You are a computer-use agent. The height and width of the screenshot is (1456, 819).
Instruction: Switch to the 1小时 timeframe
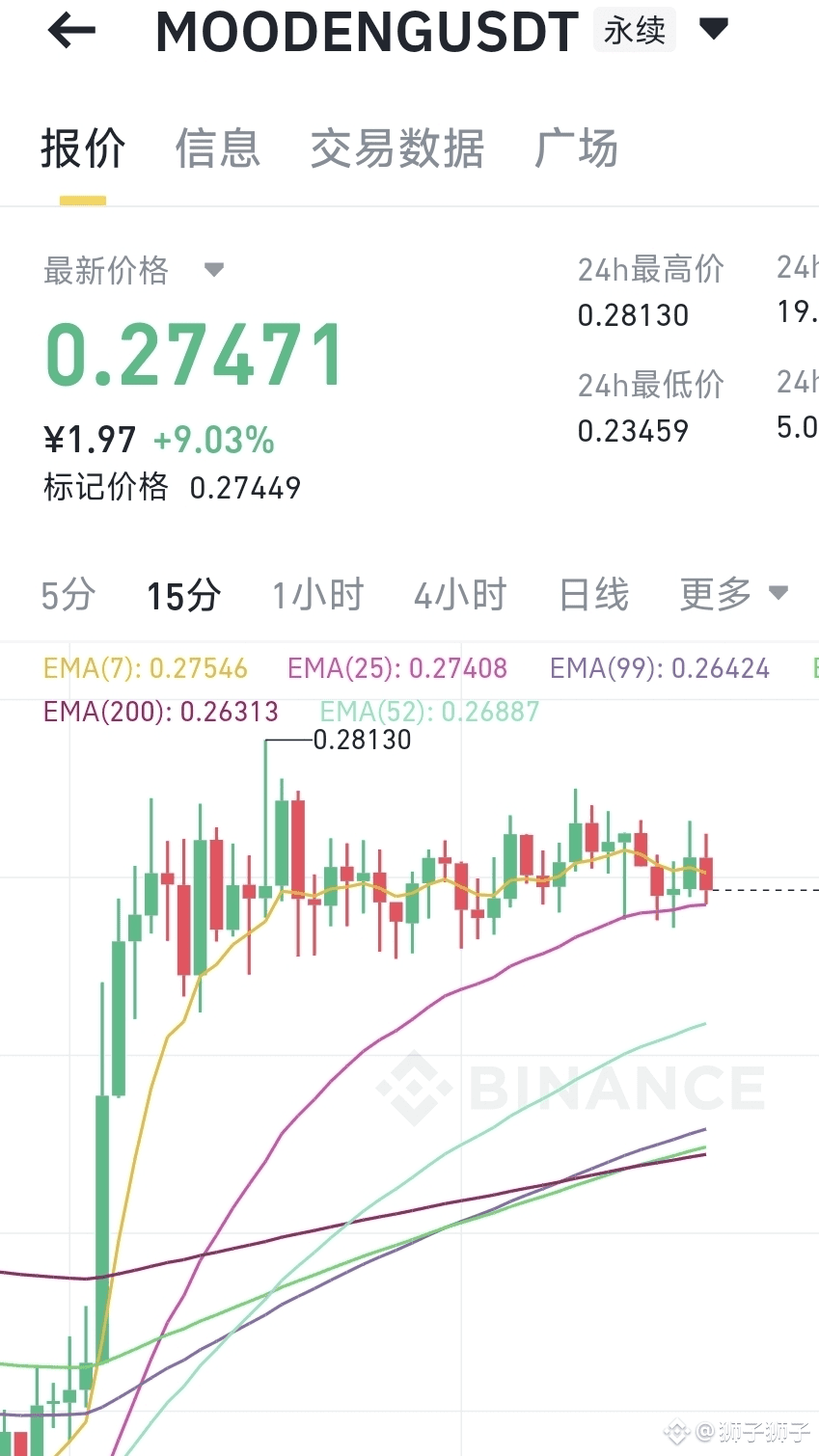click(316, 596)
